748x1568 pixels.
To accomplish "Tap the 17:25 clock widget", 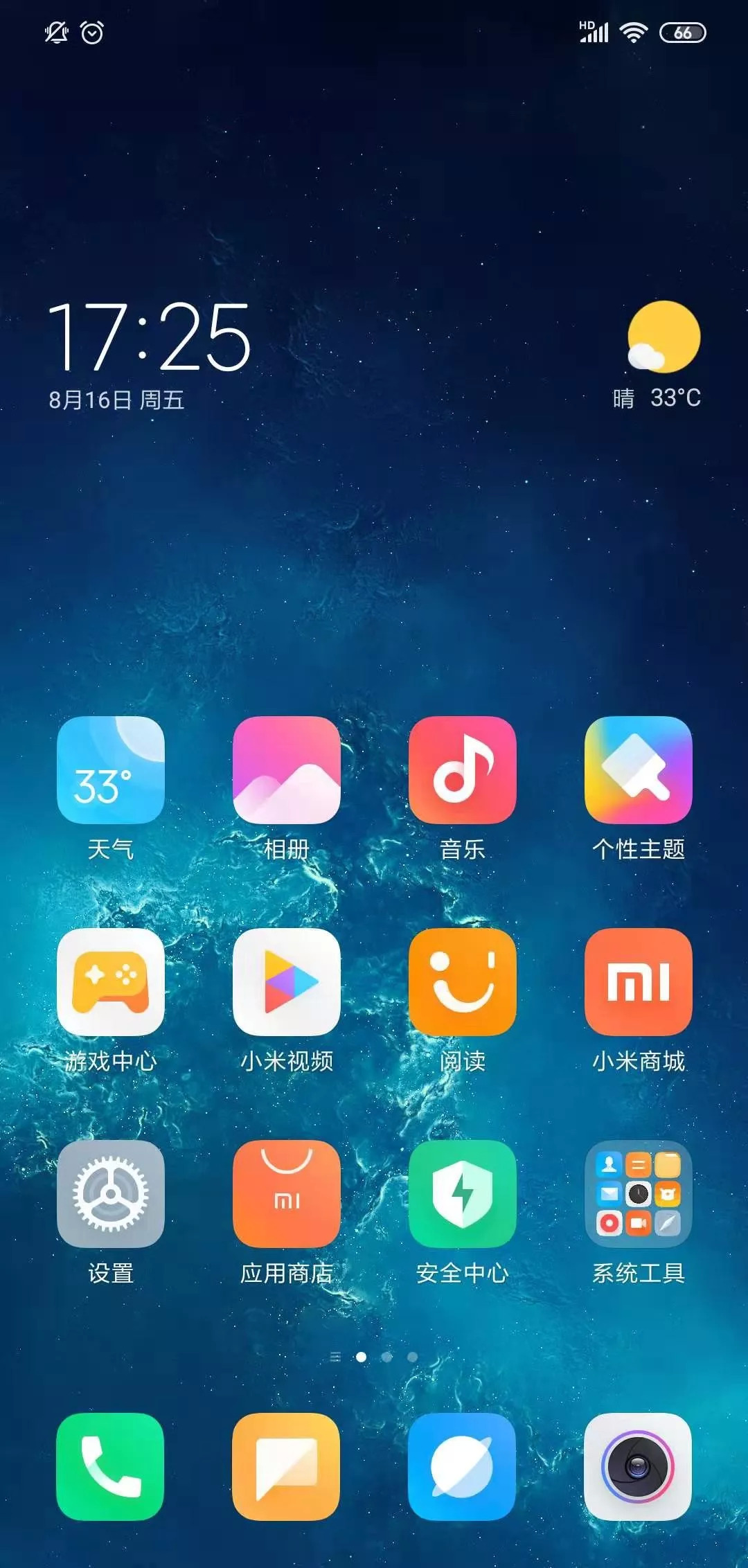I will coord(149,337).
